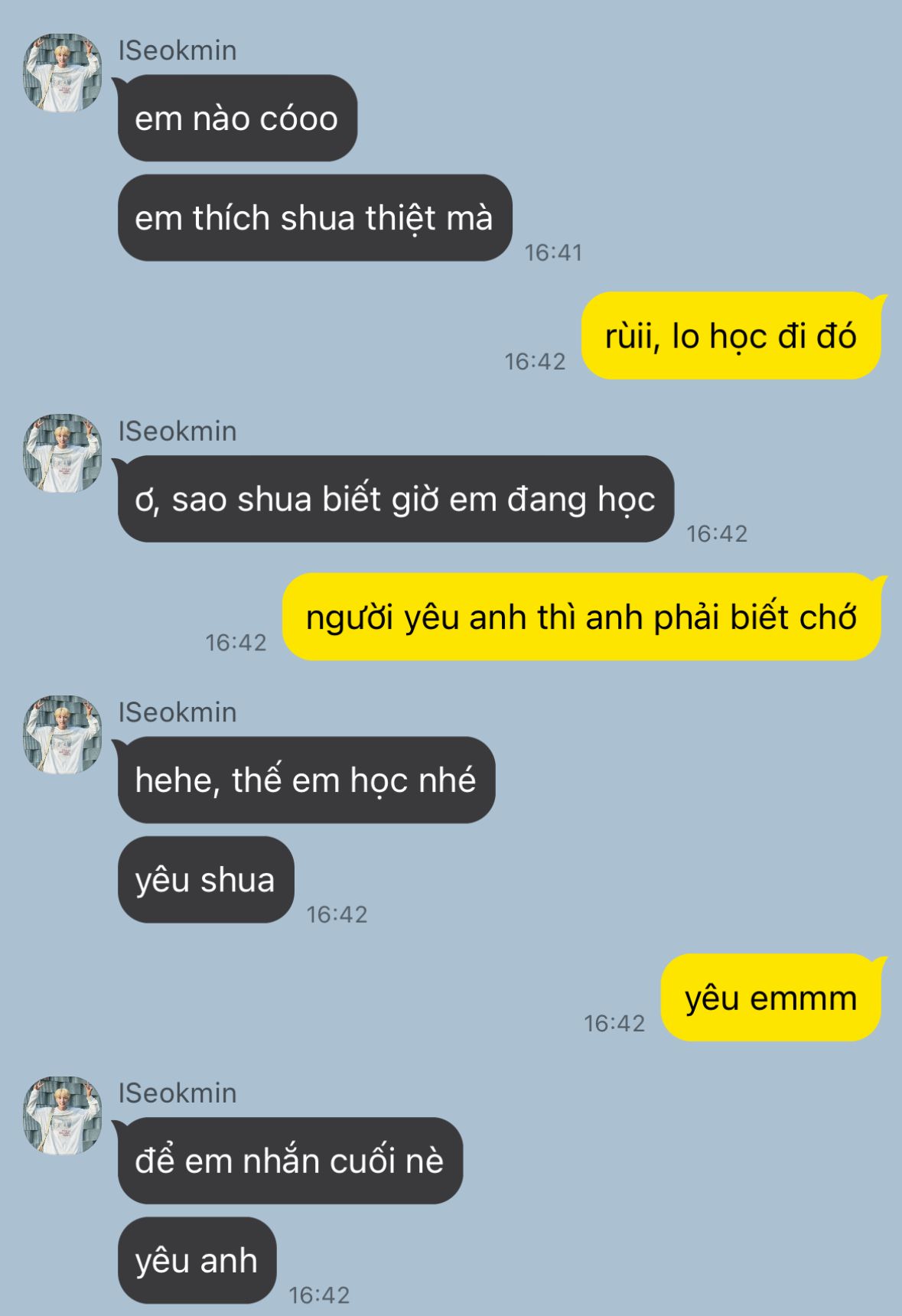
Task: Open lSeokmin's avatar next to 'để em nhắn cuối nè'
Action: tap(62, 1115)
